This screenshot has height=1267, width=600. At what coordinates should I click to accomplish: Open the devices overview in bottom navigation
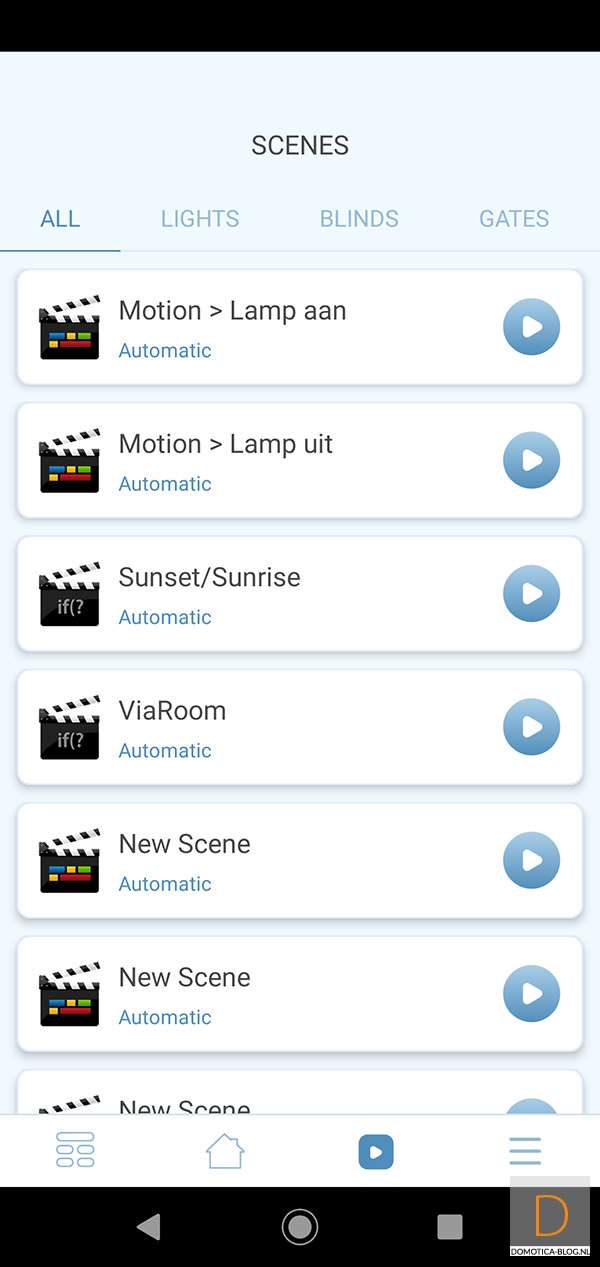click(x=75, y=1151)
